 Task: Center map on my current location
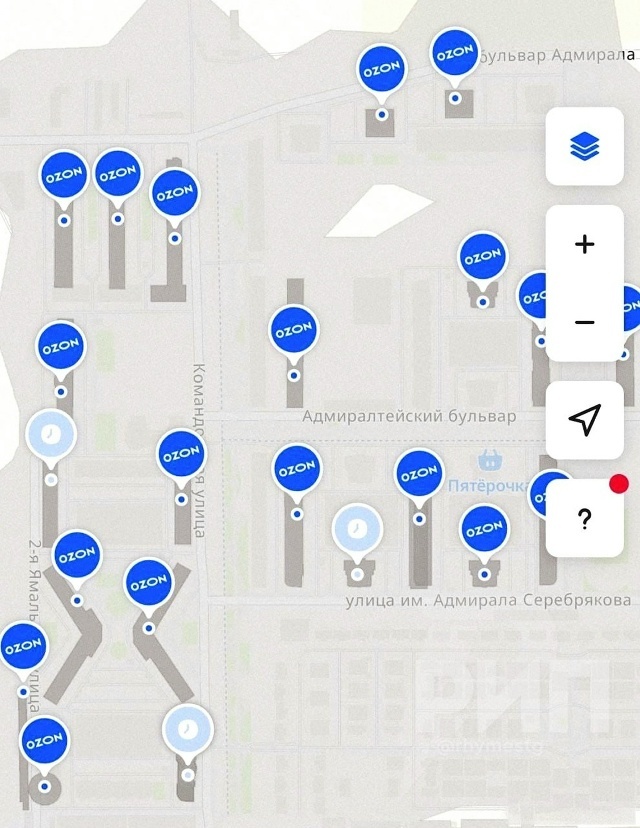585,420
